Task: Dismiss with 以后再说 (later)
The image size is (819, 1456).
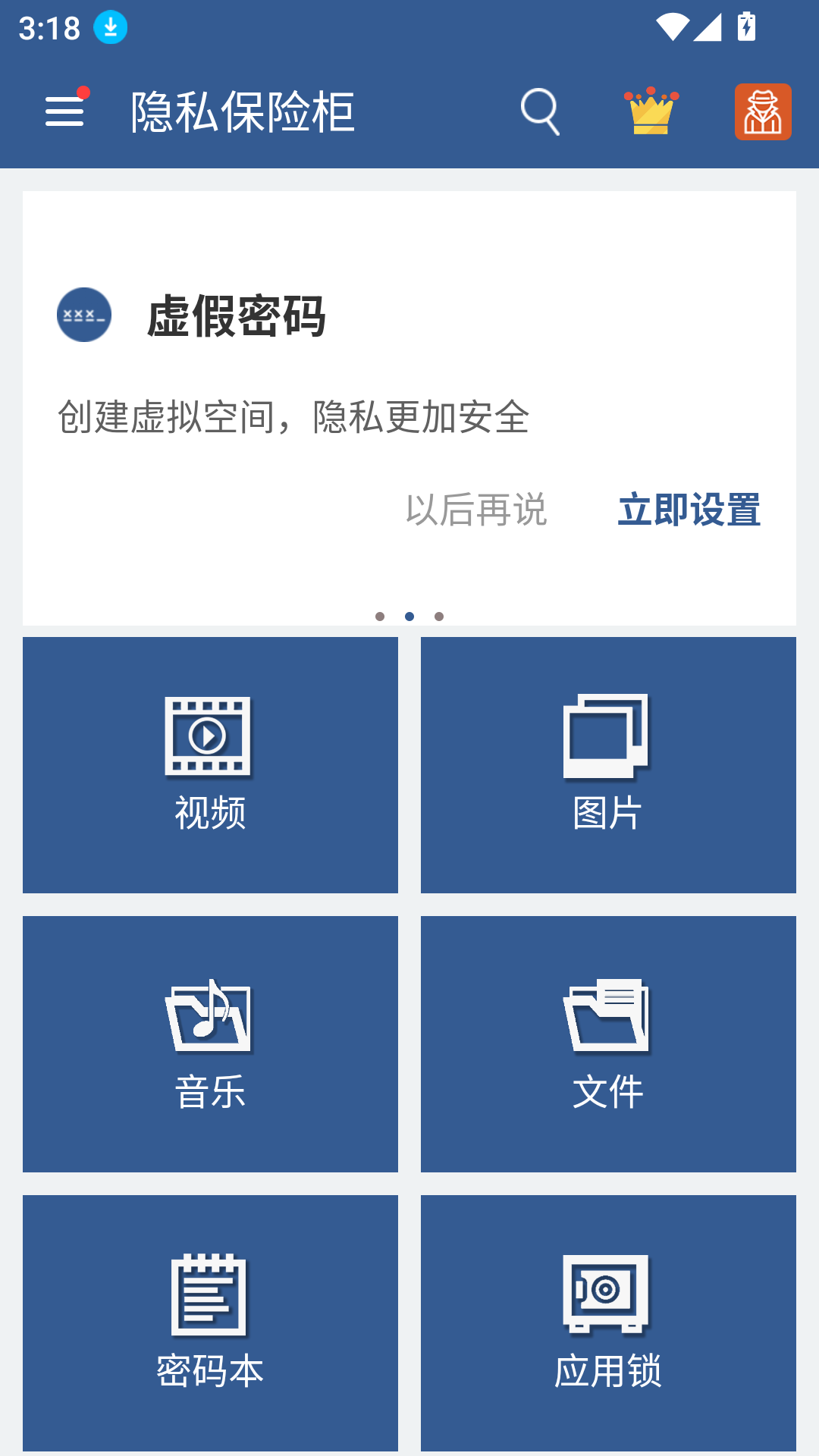Action: coord(476,509)
